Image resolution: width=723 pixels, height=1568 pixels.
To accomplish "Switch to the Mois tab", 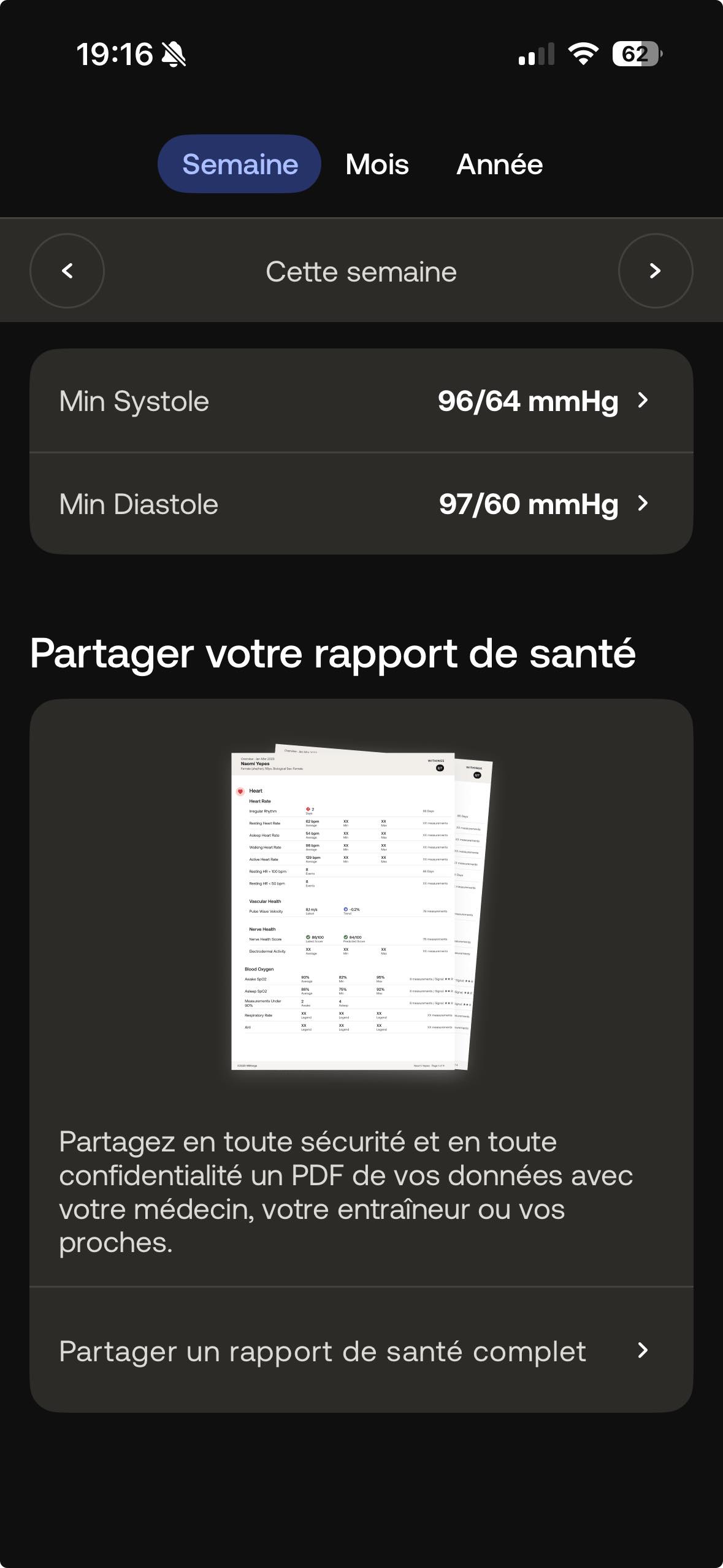I will [376, 164].
